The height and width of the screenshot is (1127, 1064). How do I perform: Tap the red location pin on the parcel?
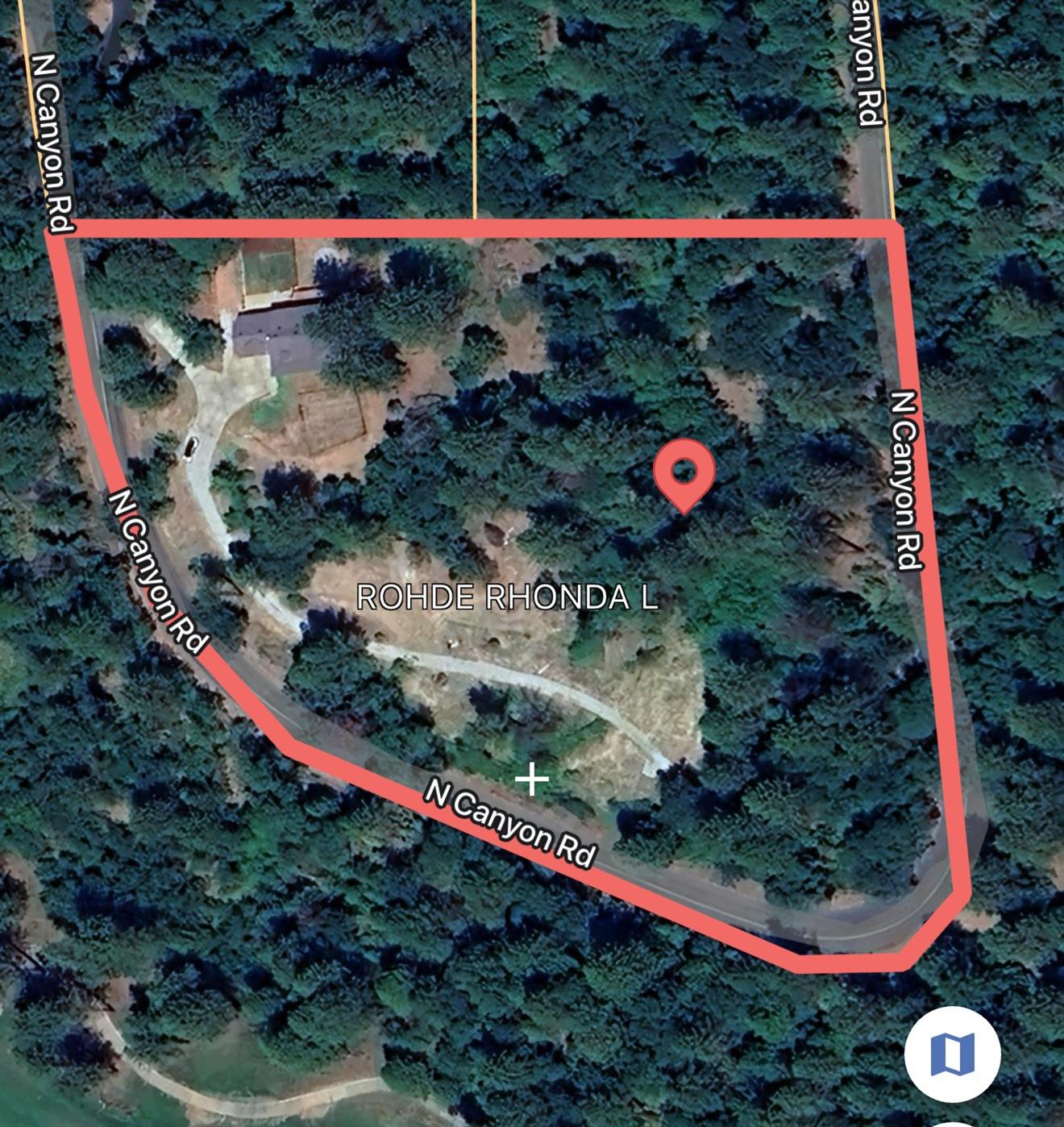point(684,472)
